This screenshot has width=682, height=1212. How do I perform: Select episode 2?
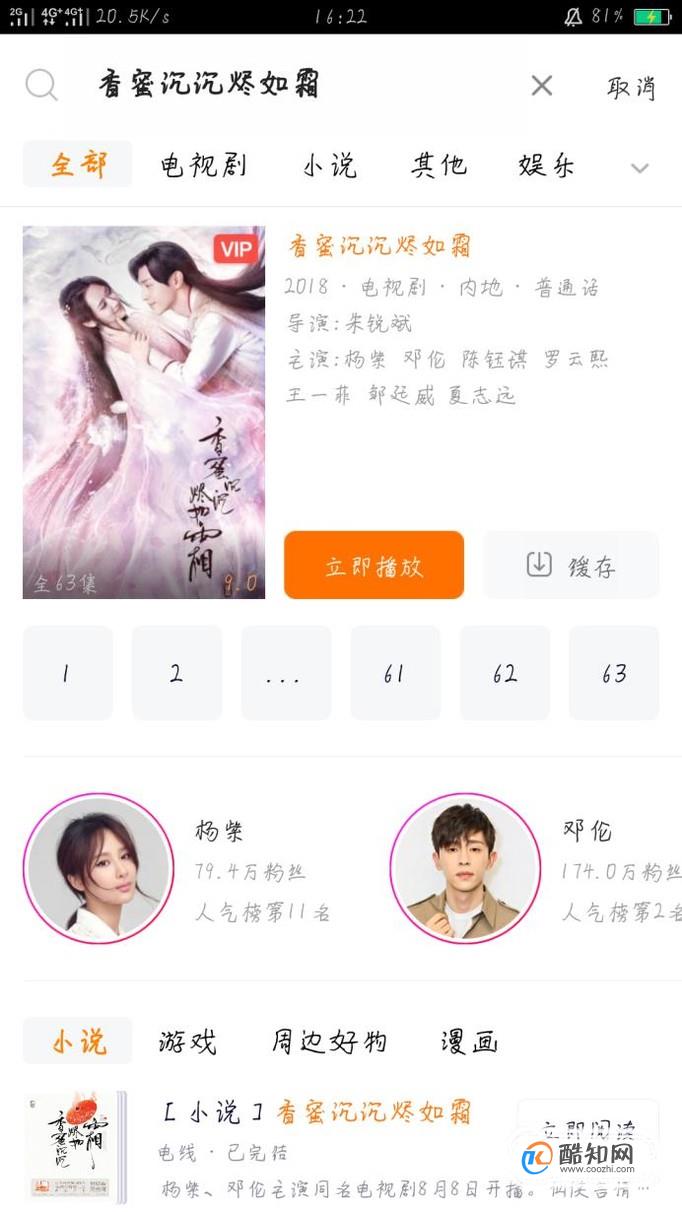coord(176,673)
